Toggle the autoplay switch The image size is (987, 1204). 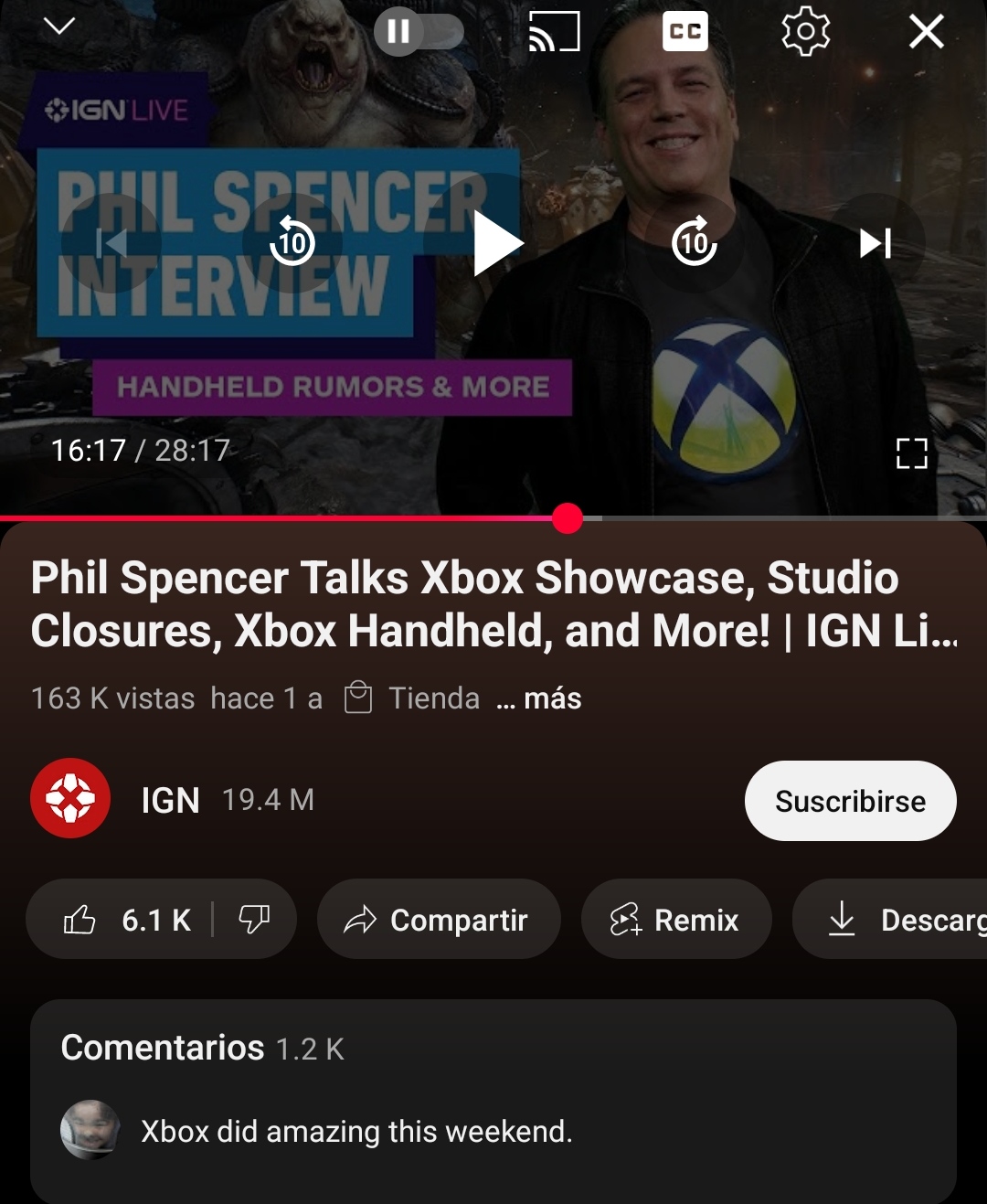tap(419, 33)
